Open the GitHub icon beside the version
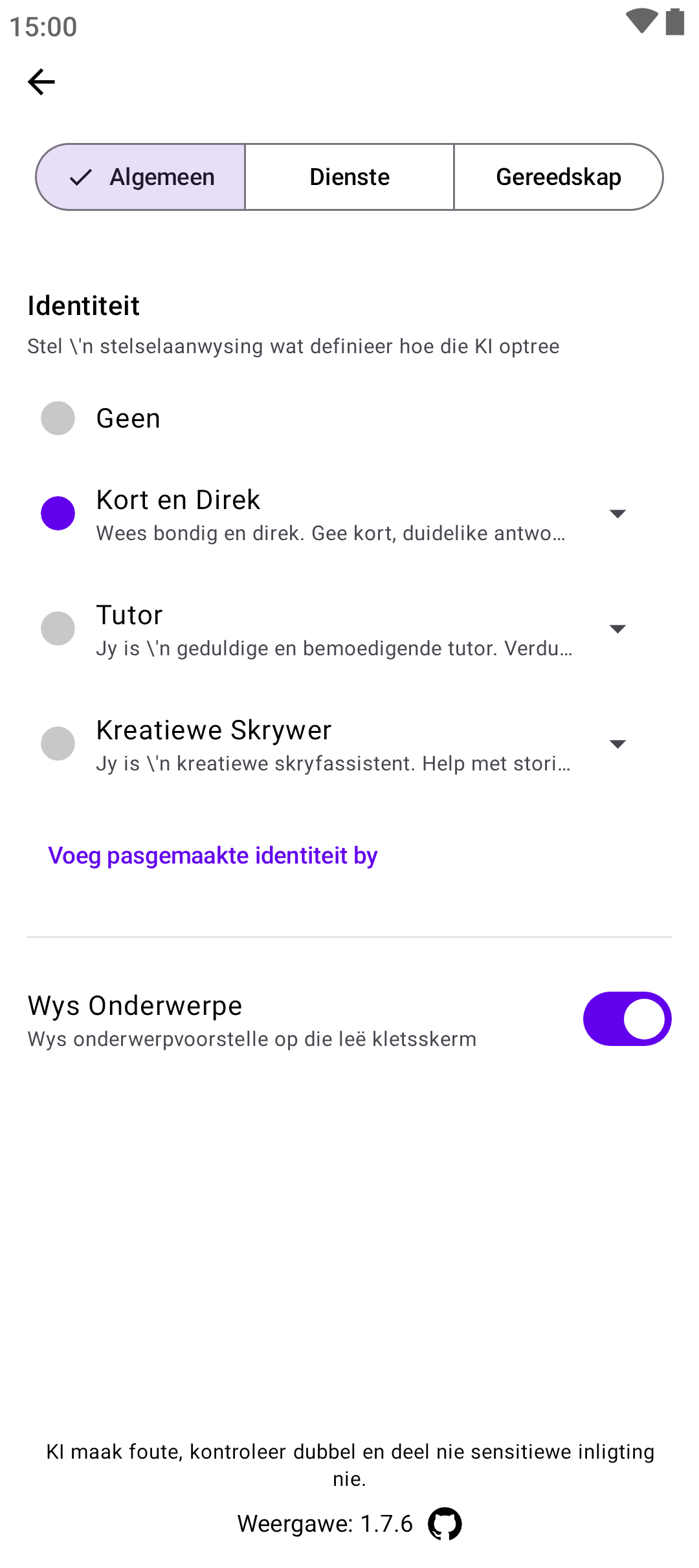 (x=445, y=1524)
